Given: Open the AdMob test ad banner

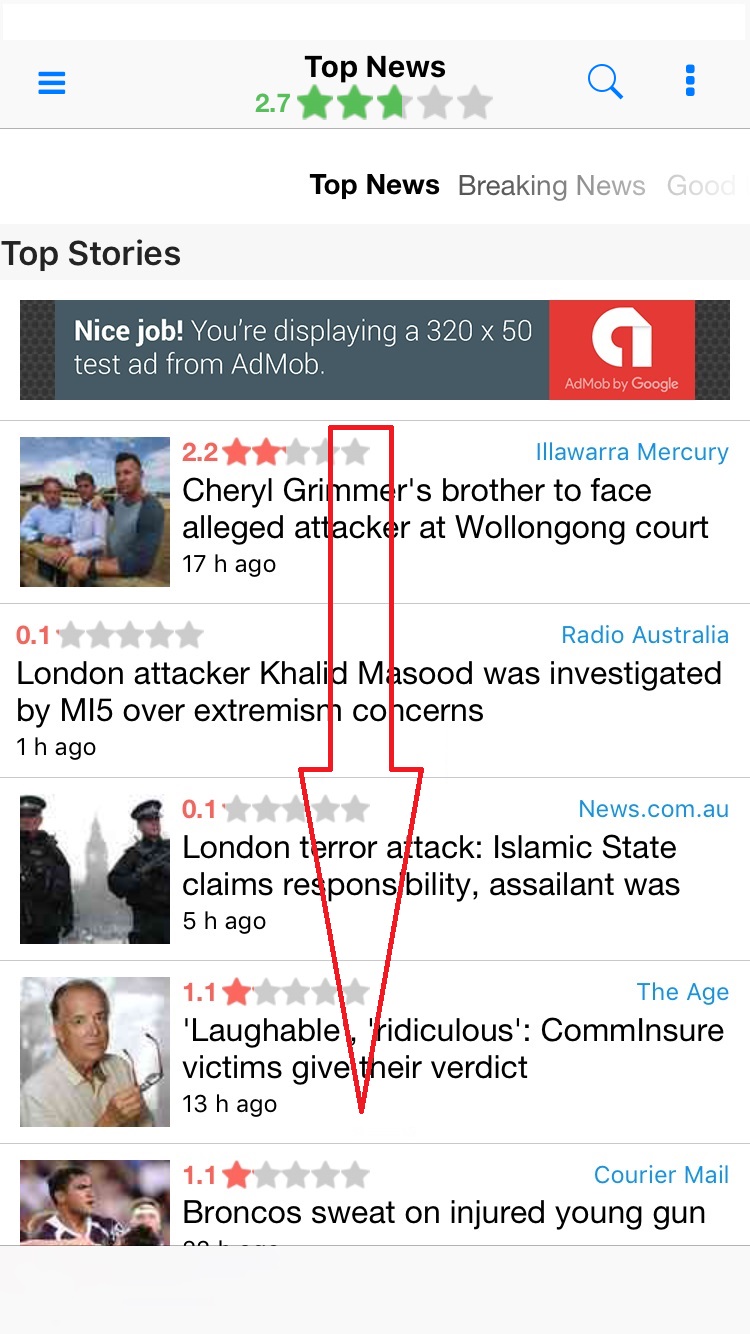Looking at the screenshot, I should point(375,350).
